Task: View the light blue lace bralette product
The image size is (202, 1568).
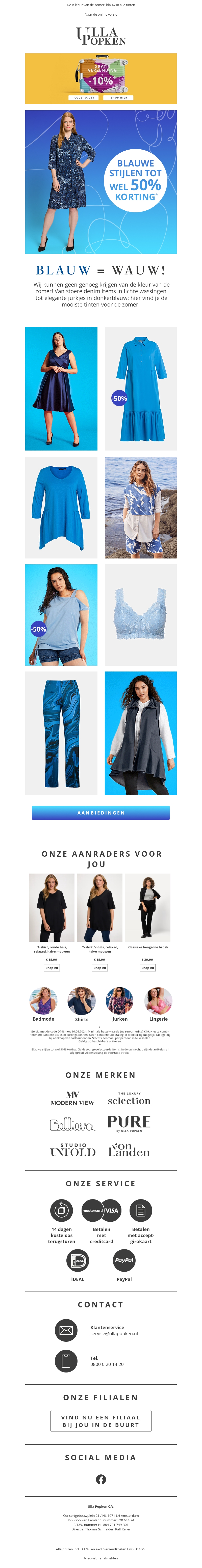Action: coord(141,614)
